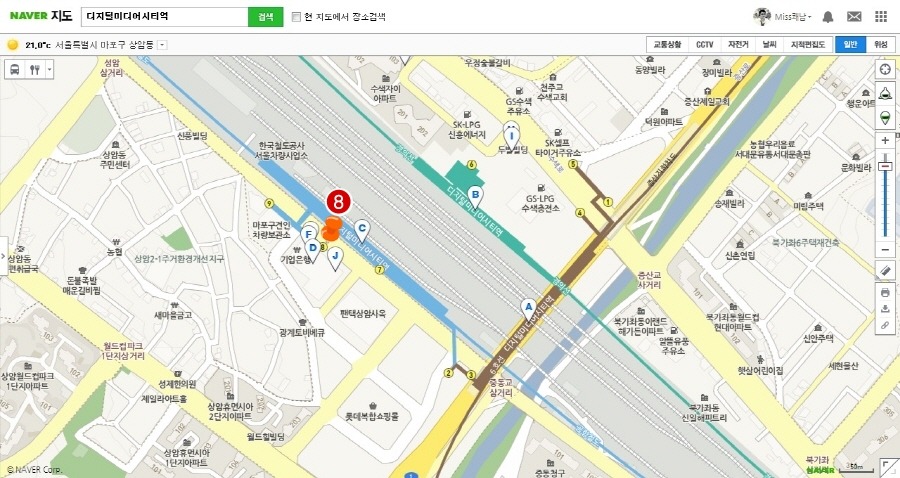The image size is (900, 478).
Task: Switch to 지적편집도 cadastral map
Action: pos(808,45)
